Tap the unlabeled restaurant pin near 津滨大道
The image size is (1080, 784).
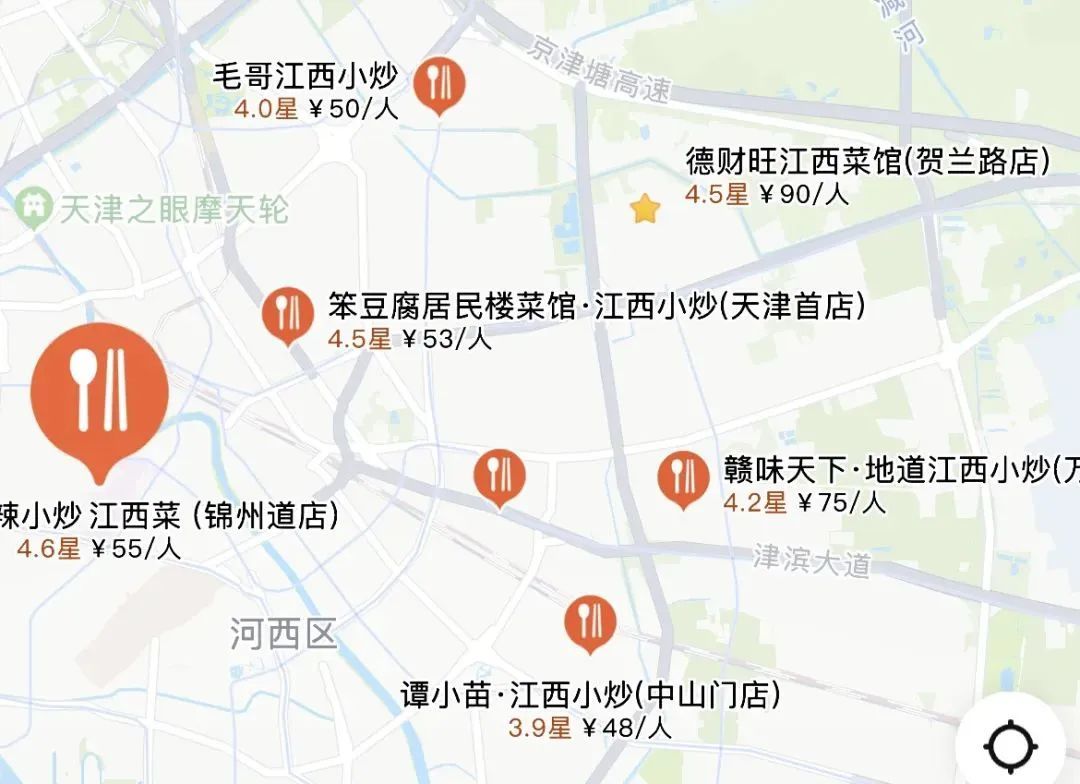coord(499,476)
